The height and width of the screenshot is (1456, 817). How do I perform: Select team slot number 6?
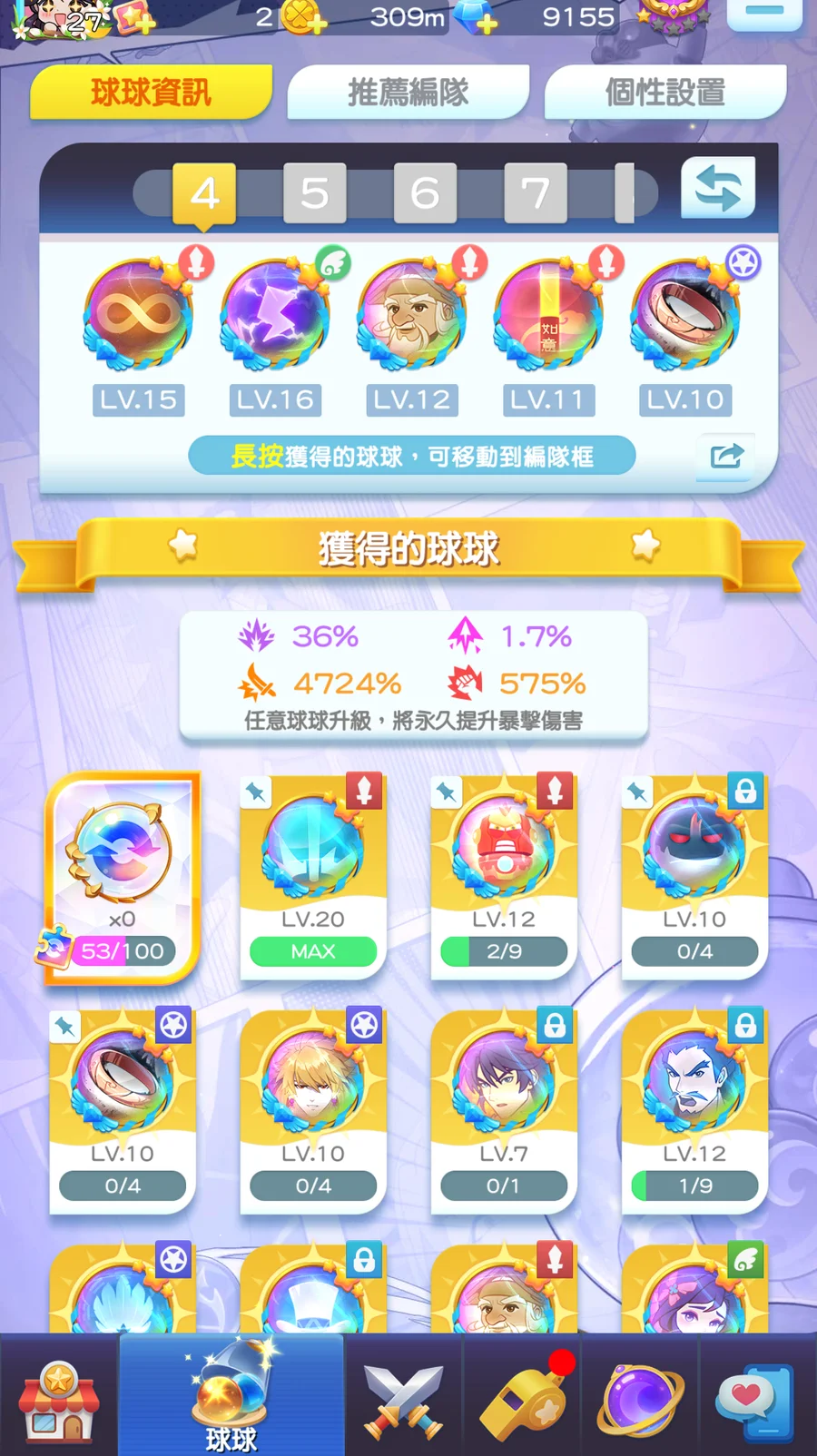click(425, 193)
